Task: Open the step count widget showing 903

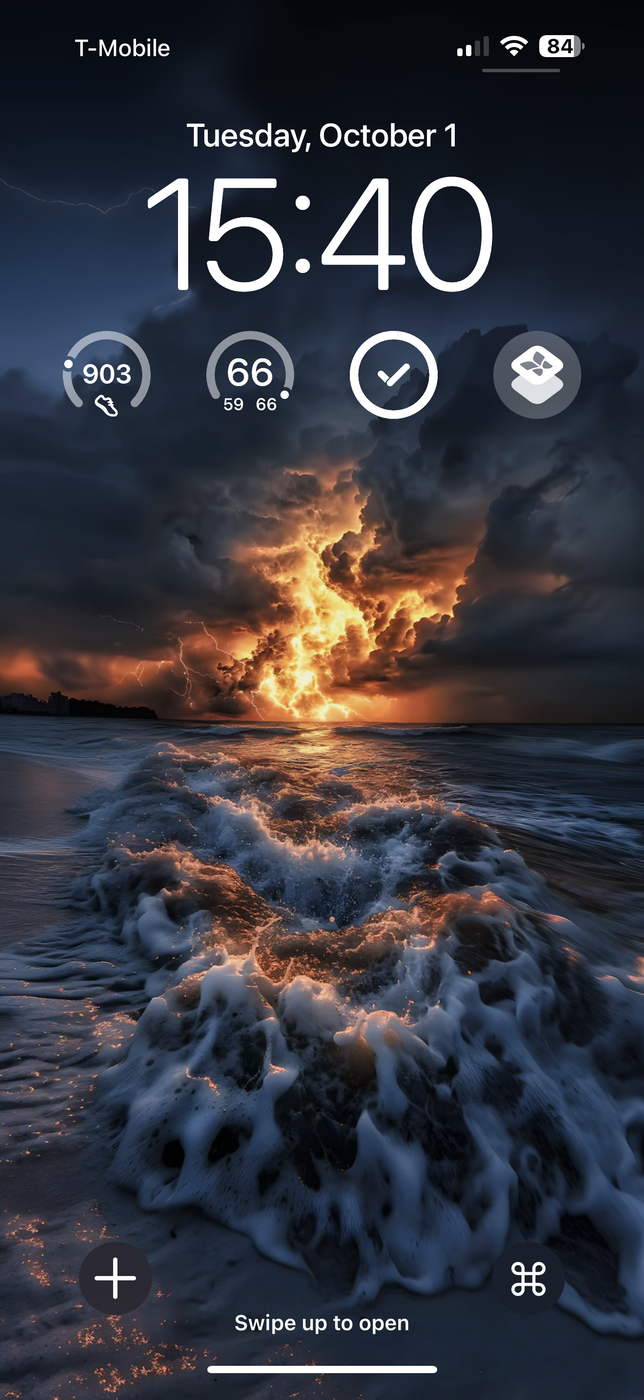Action: [107, 375]
